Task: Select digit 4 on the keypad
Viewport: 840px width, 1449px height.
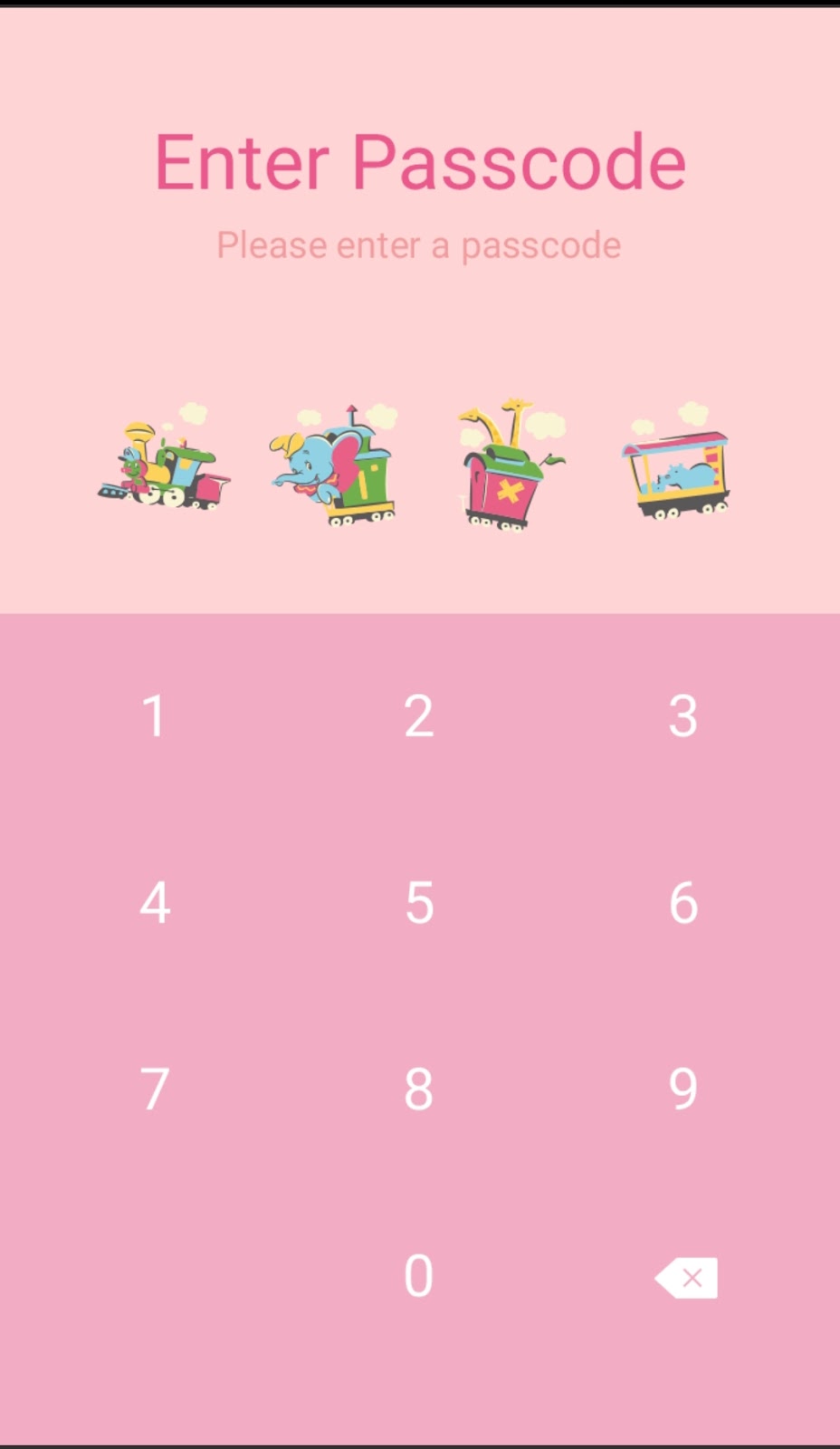Action: click(155, 903)
